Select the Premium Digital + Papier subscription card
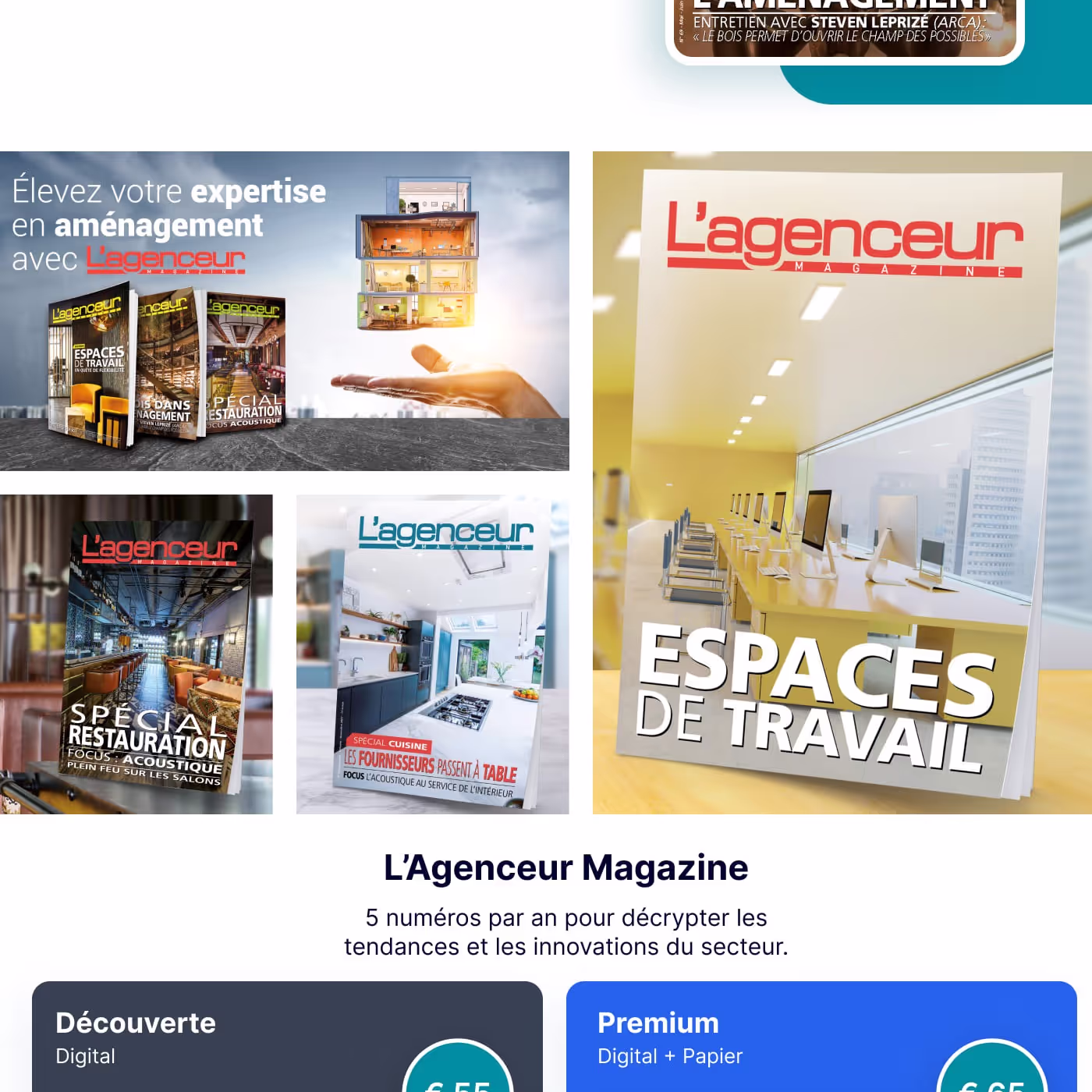Viewport: 1092px width, 1092px height. click(x=821, y=1036)
